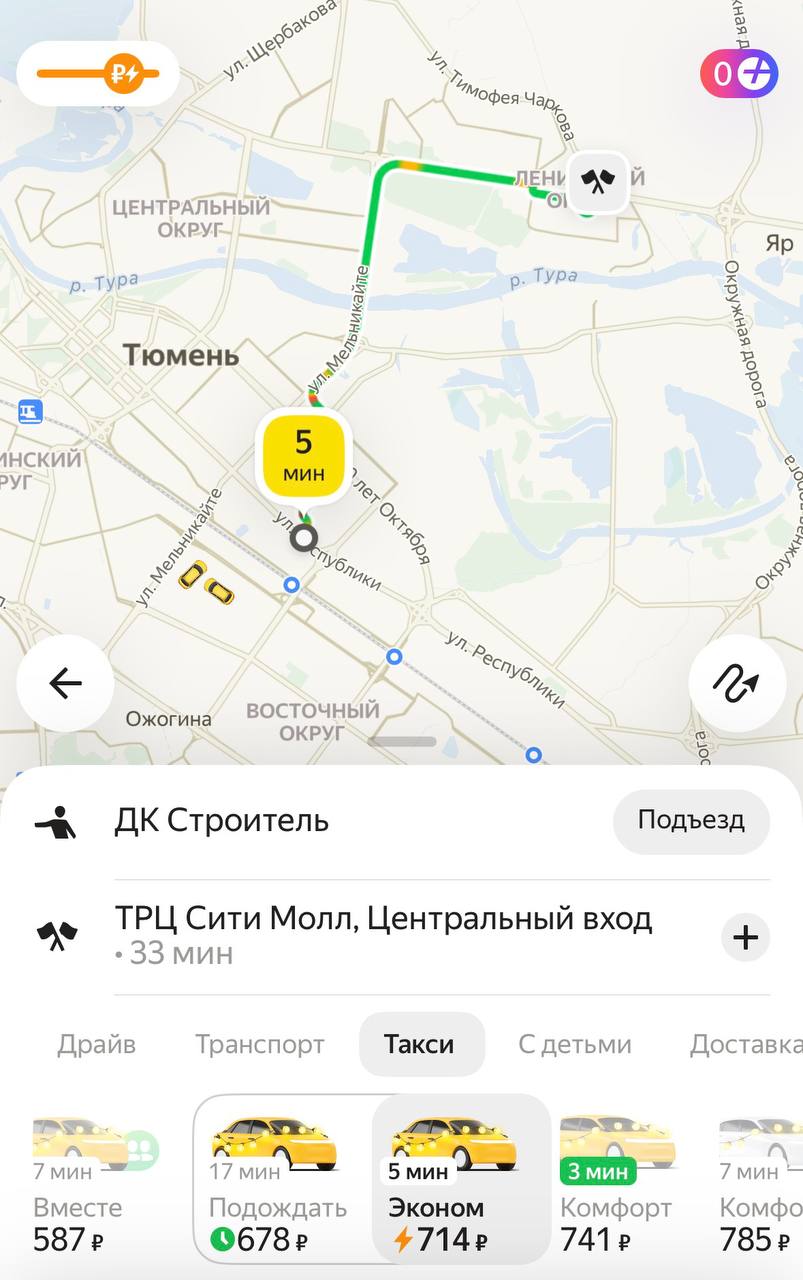Open the route options button
803x1280 pixels.
(737, 684)
